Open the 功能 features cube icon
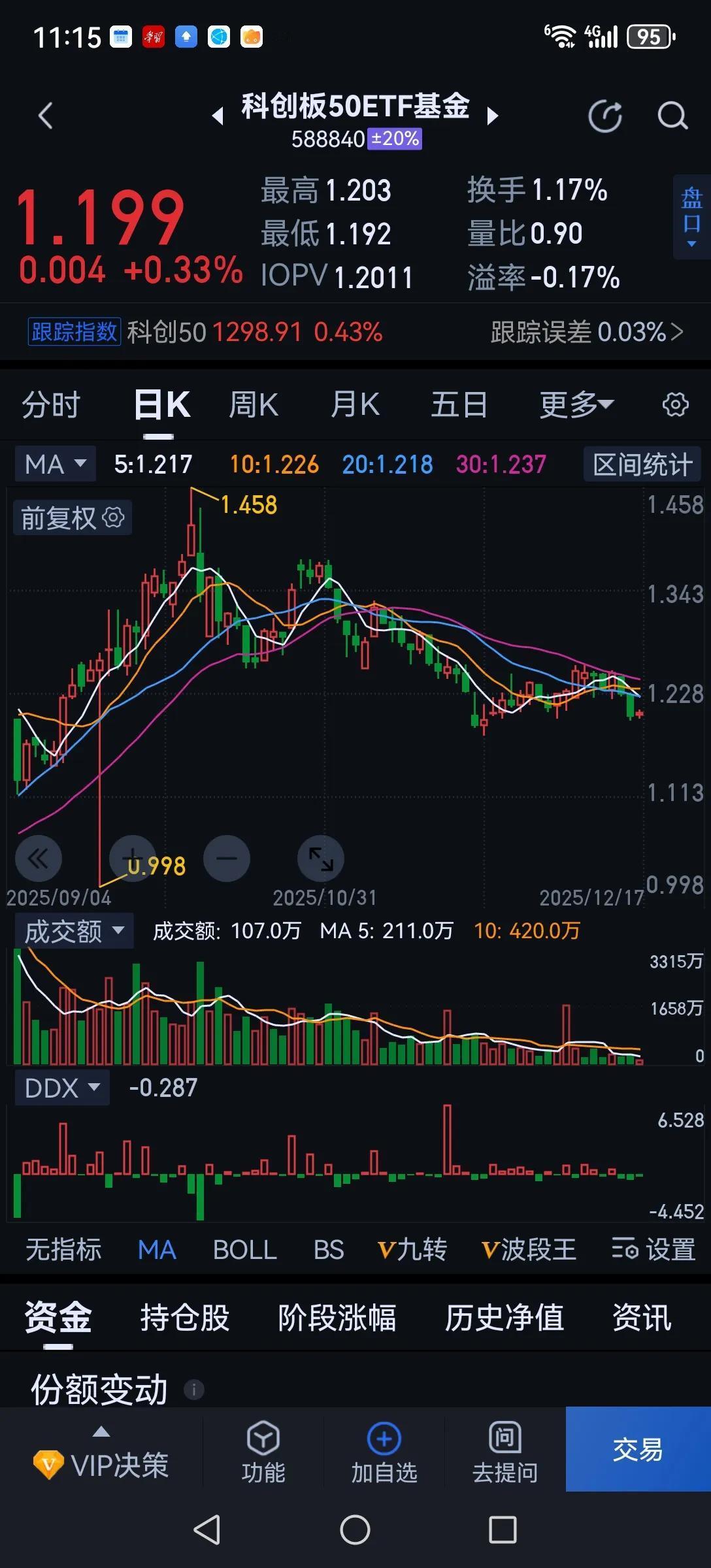The width and height of the screenshot is (711, 1568). (262, 1450)
